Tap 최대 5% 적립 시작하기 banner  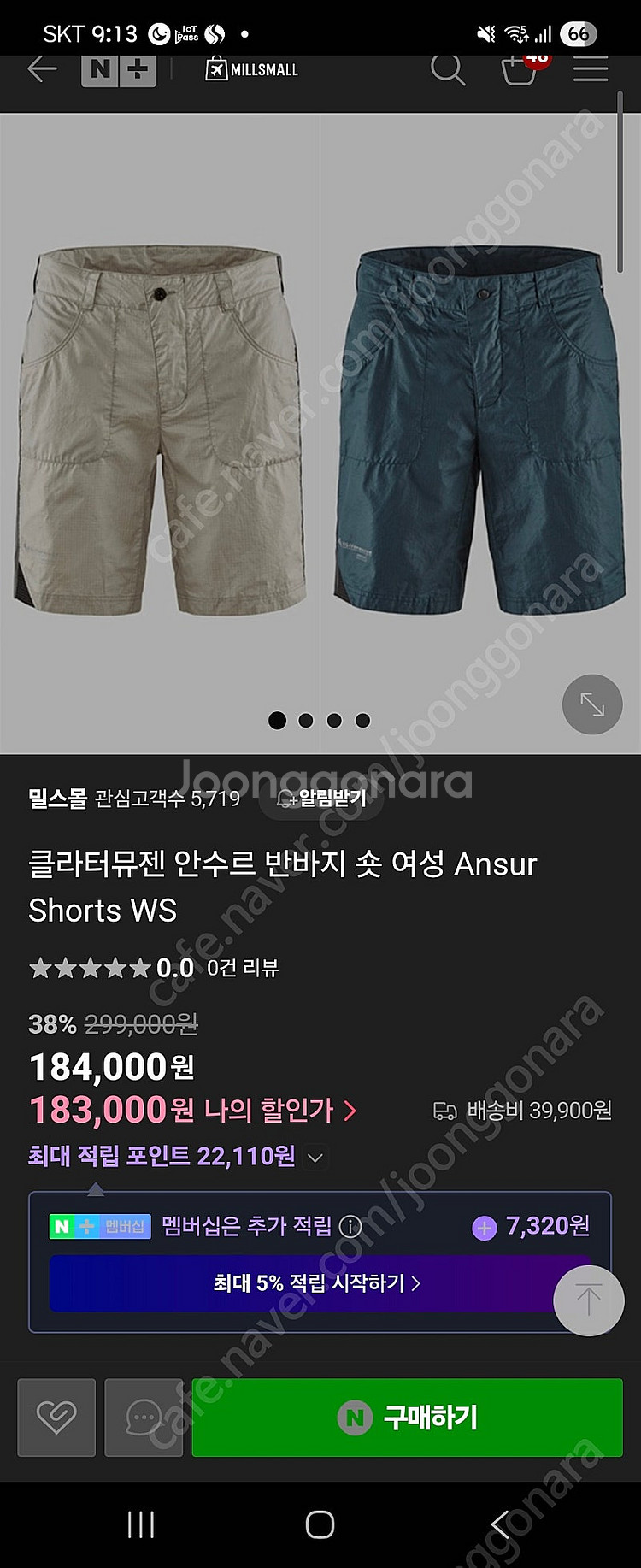point(316,1283)
